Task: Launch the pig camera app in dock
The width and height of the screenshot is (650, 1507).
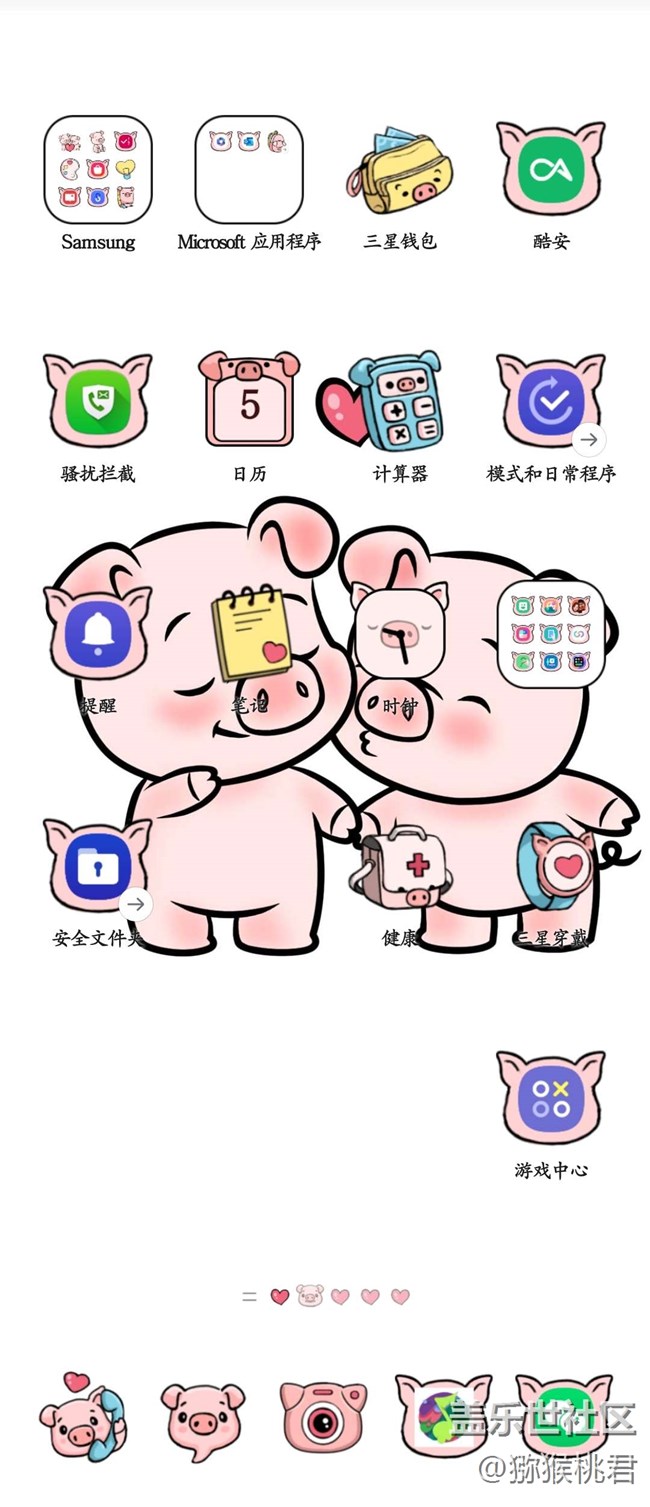Action: (322, 1417)
